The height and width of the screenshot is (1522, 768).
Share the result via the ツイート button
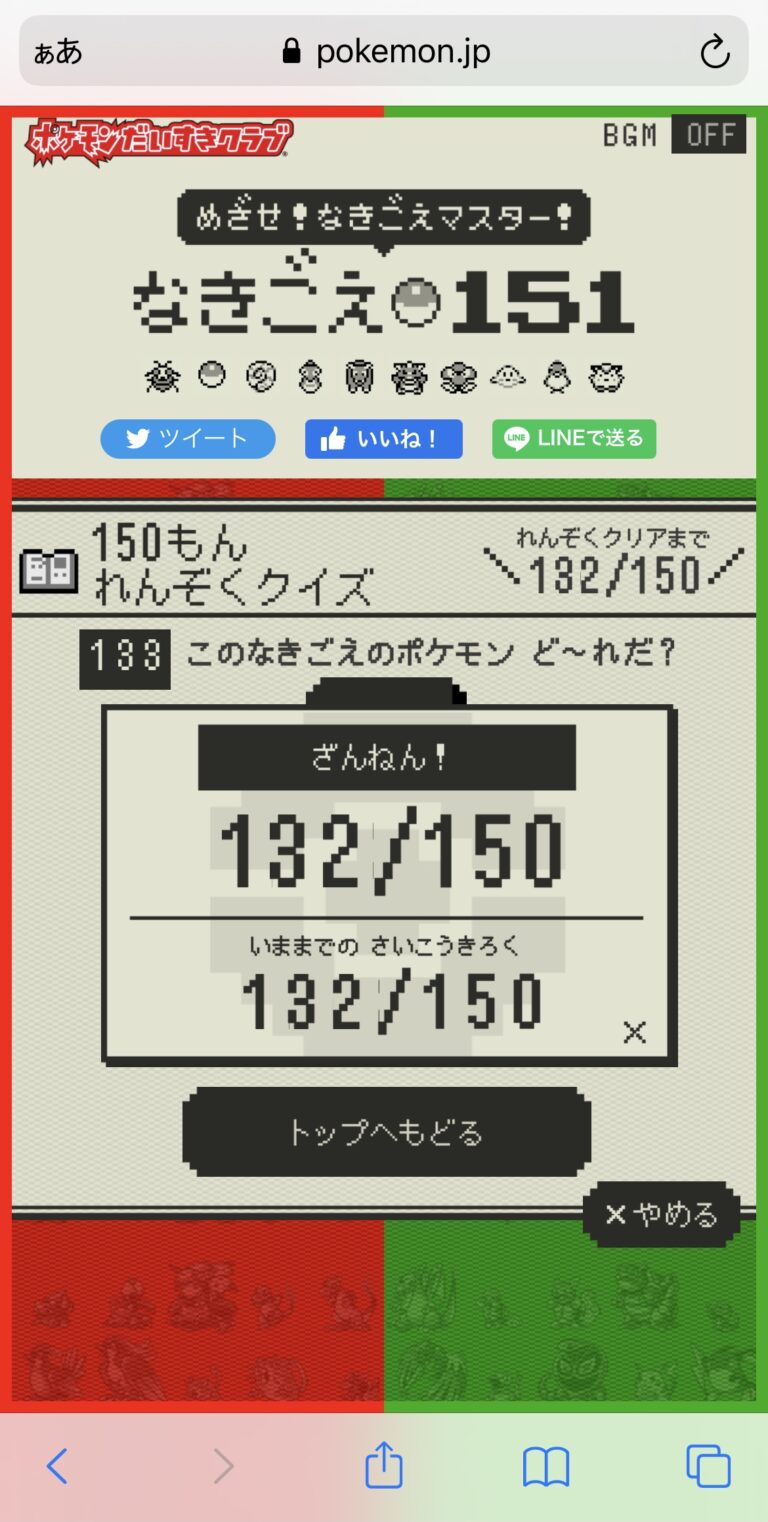[x=188, y=439]
